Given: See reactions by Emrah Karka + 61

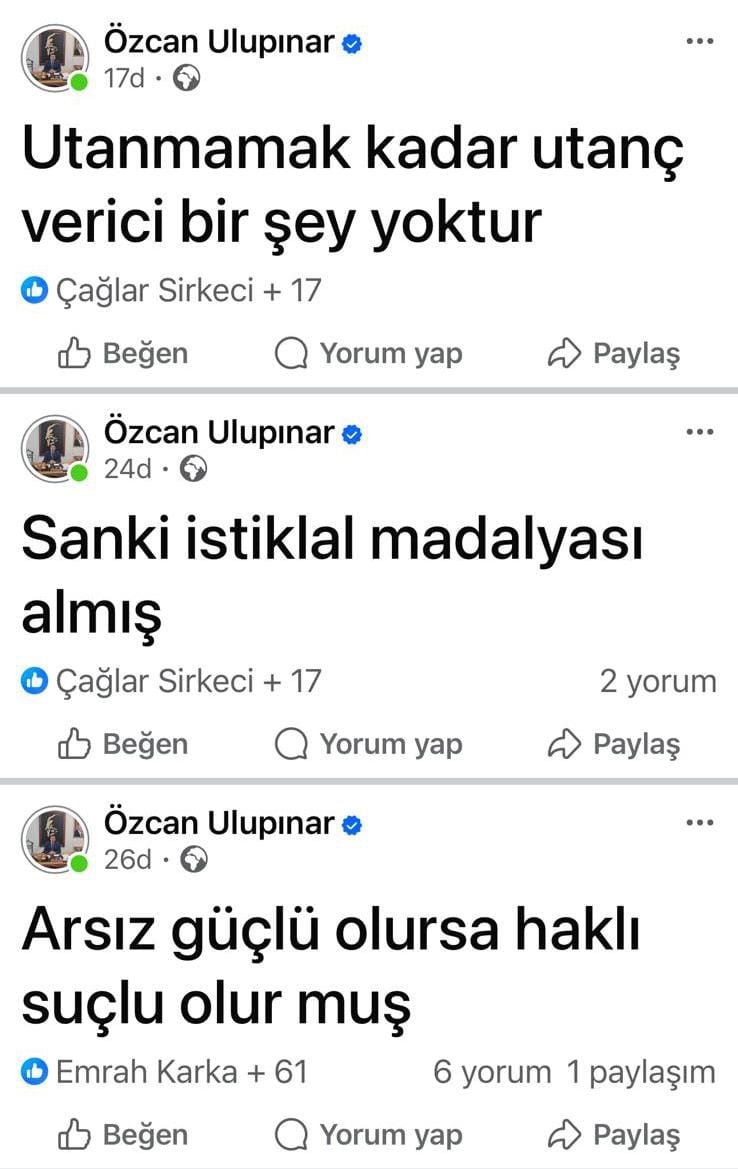Looking at the screenshot, I should (165, 1073).
